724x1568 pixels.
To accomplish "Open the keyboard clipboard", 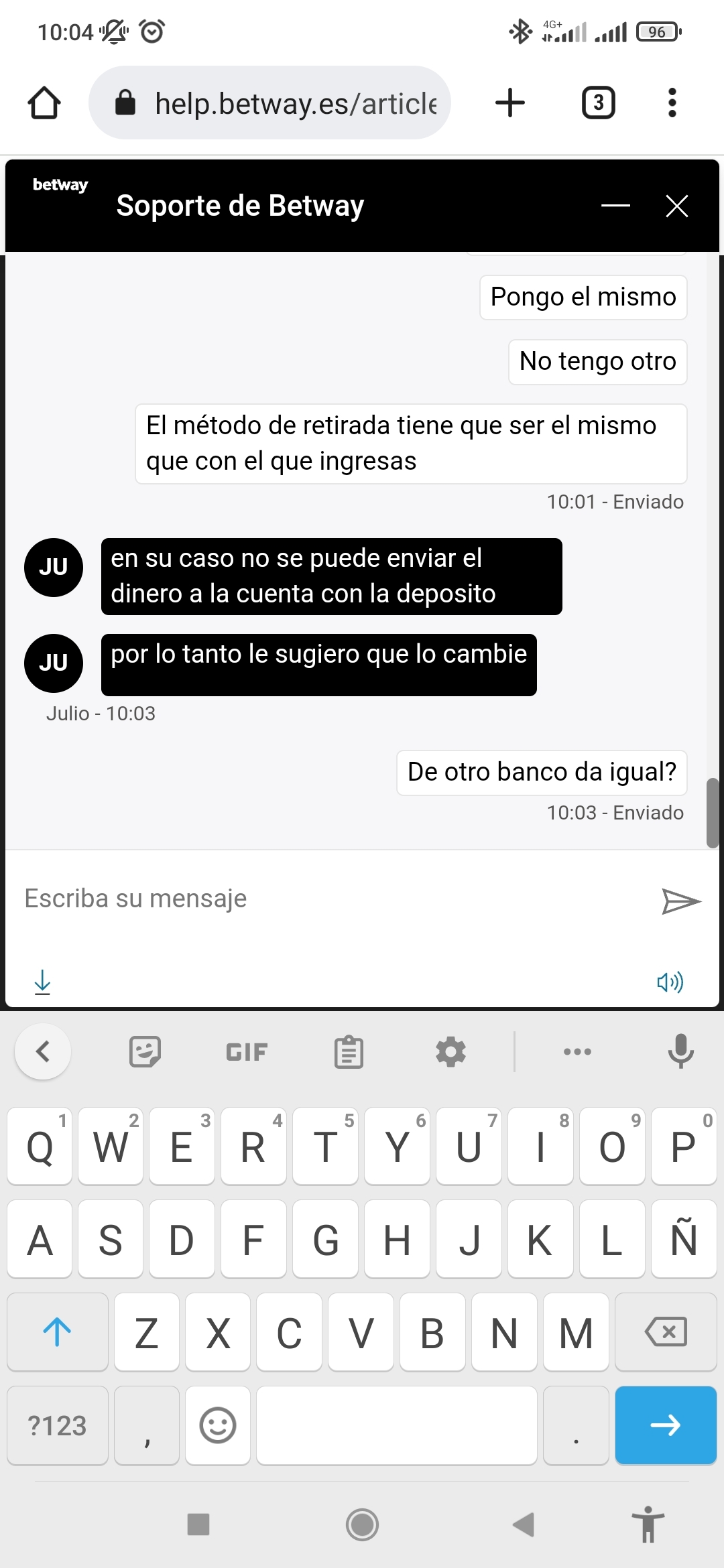I will point(349,1051).
